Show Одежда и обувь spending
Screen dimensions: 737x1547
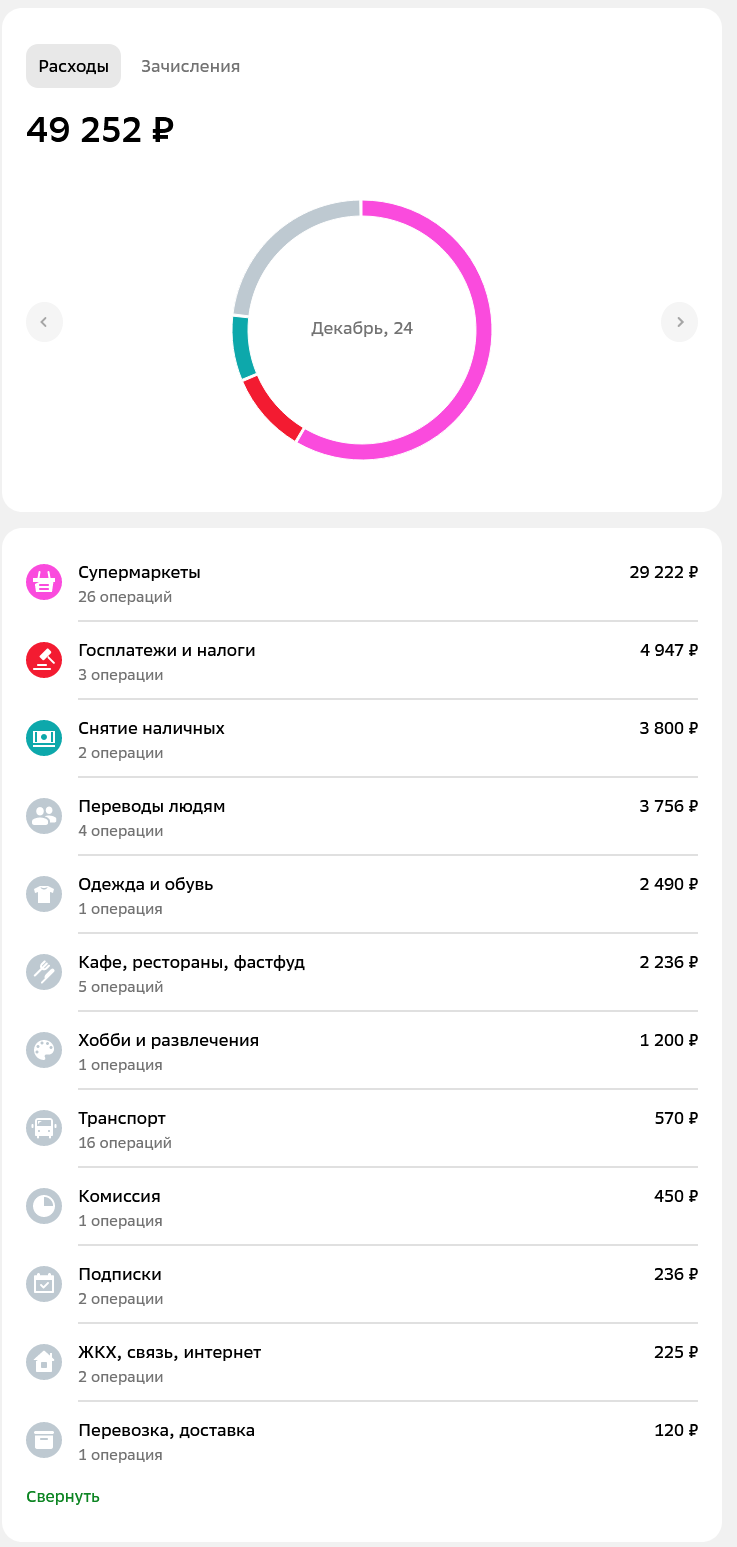point(362,895)
